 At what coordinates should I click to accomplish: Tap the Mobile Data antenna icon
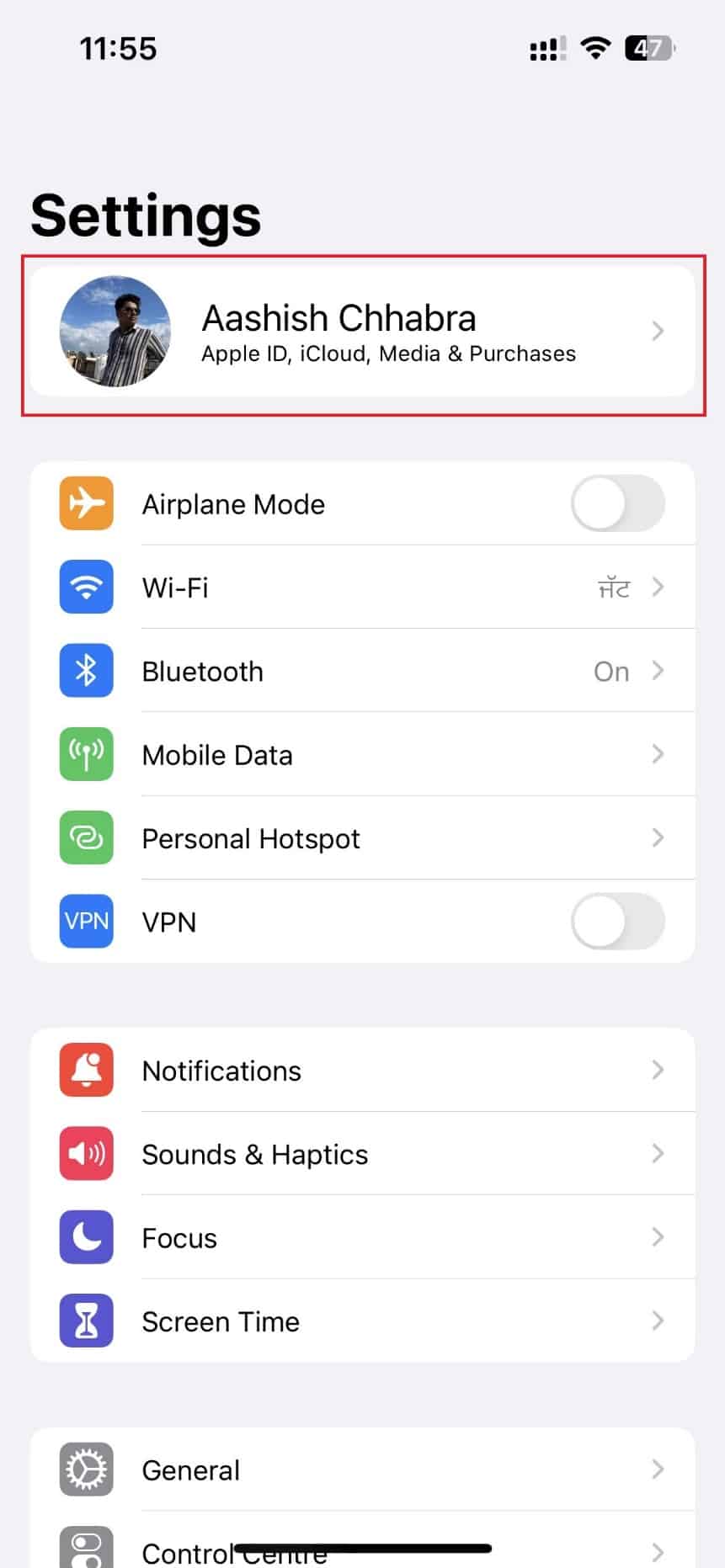[85, 754]
